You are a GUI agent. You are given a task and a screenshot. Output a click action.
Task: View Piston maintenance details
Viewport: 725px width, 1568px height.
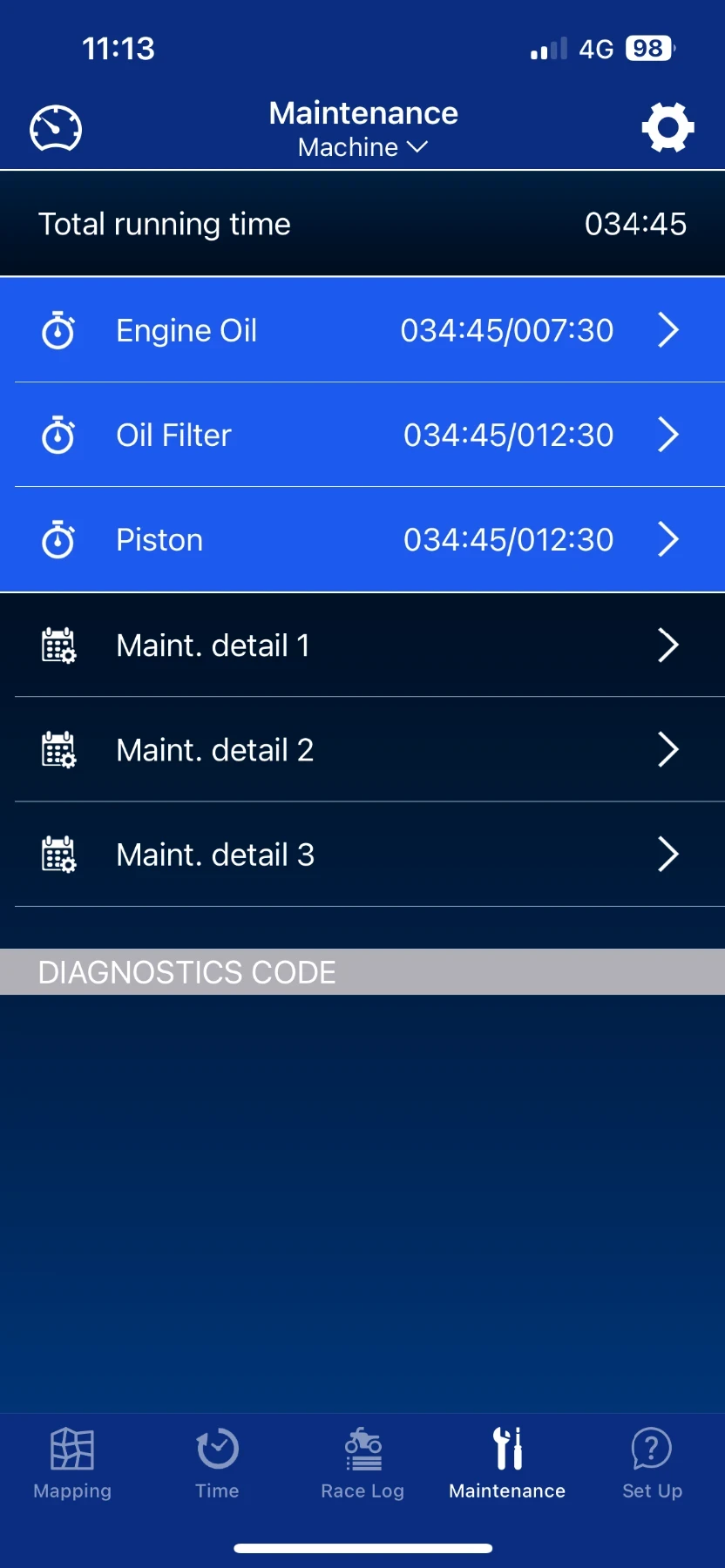(362, 539)
